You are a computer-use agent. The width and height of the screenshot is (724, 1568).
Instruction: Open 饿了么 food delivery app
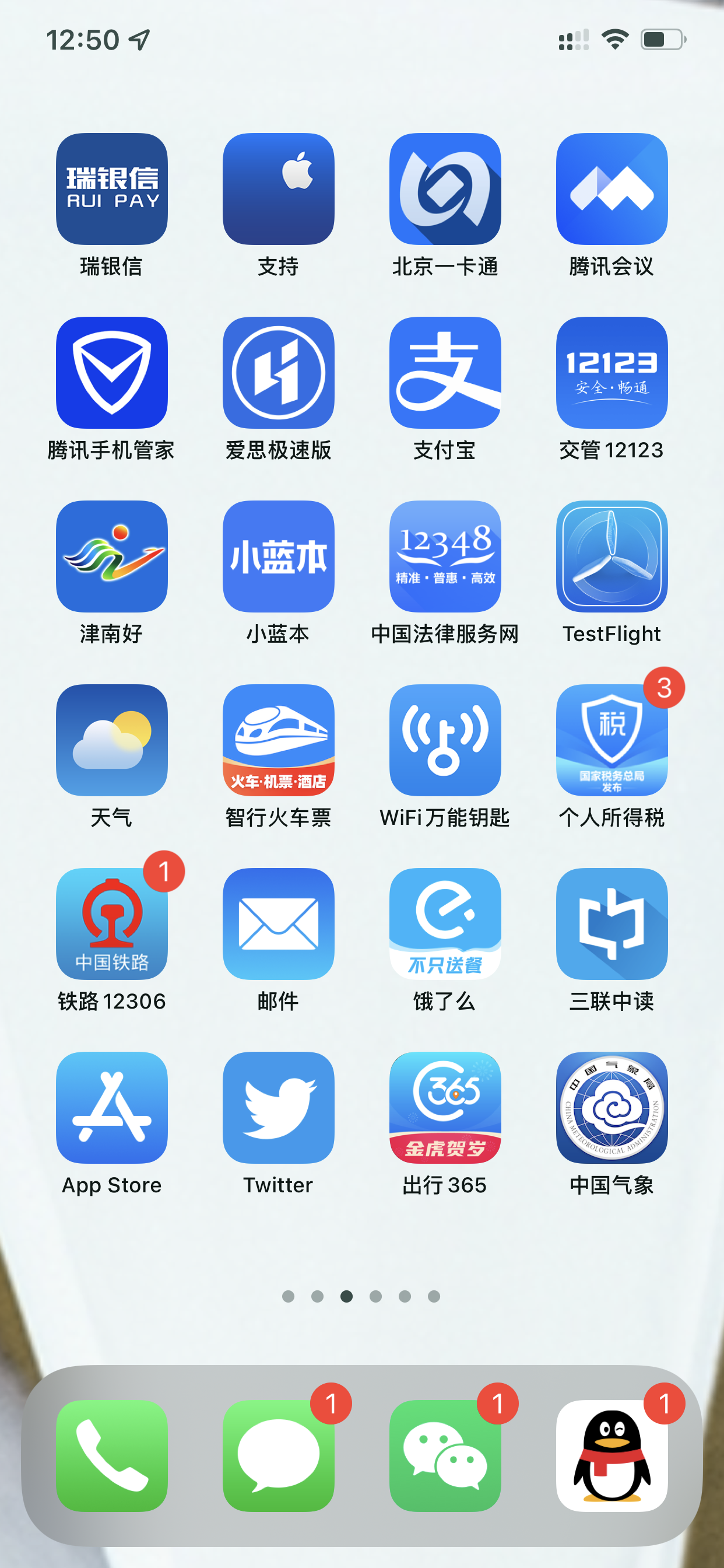pos(445,924)
